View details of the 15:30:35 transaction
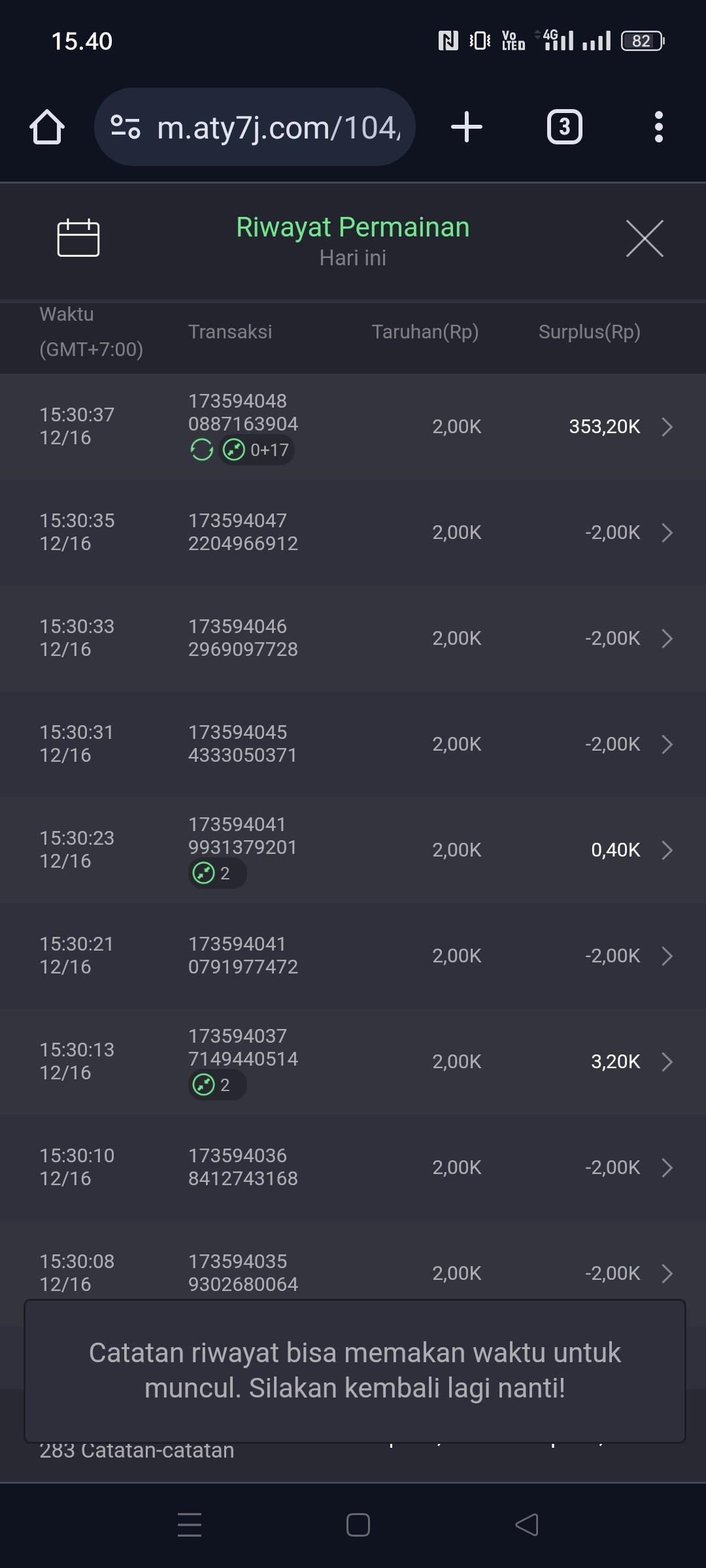The width and height of the screenshot is (706, 1568). [353, 532]
